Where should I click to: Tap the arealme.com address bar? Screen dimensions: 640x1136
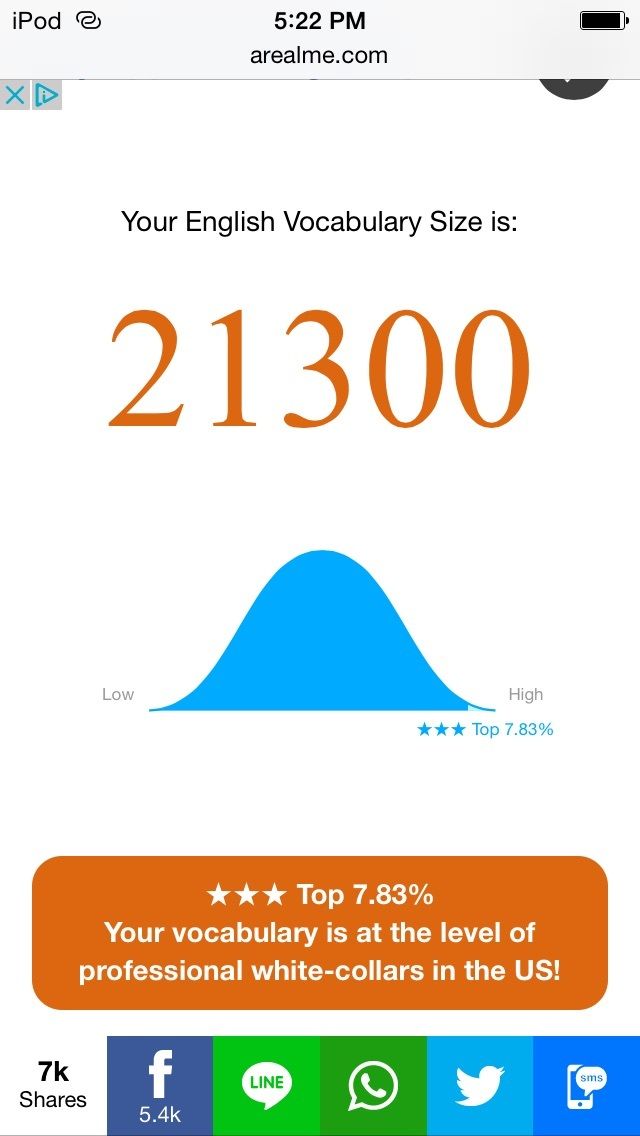click(319, 55)
